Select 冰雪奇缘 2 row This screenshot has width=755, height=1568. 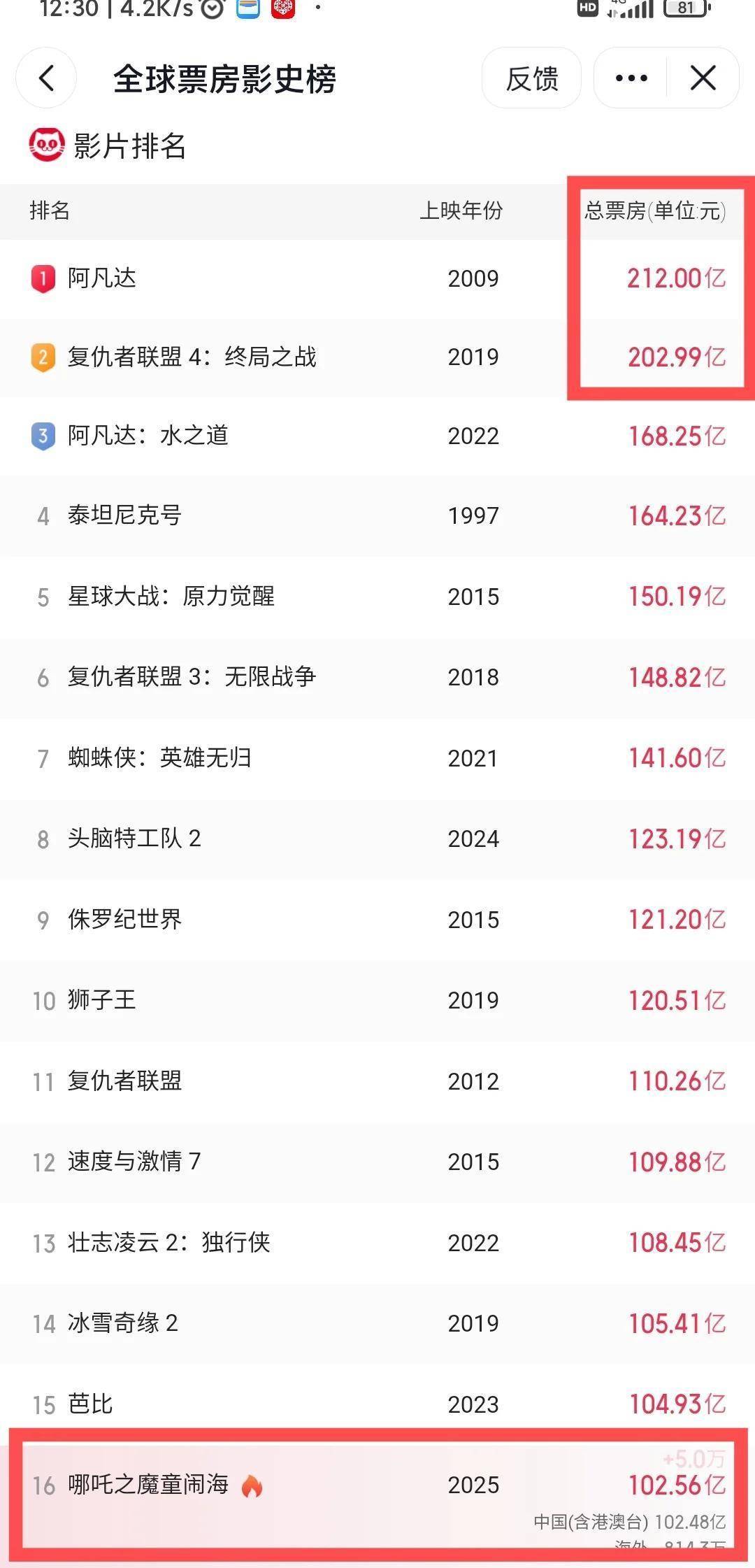point(123,1323)
